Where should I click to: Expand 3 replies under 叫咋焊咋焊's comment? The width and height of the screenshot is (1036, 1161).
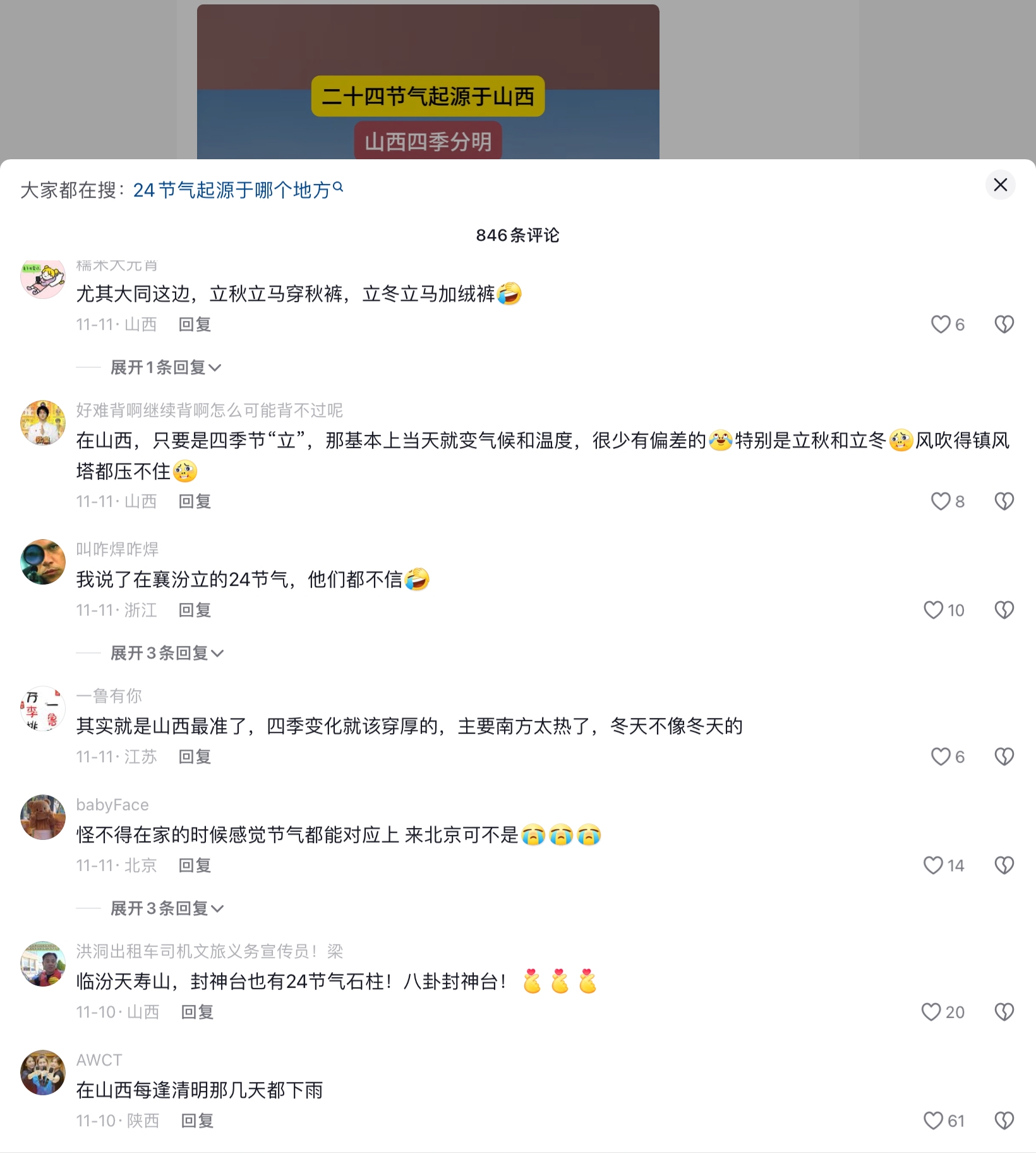[167, 653]
